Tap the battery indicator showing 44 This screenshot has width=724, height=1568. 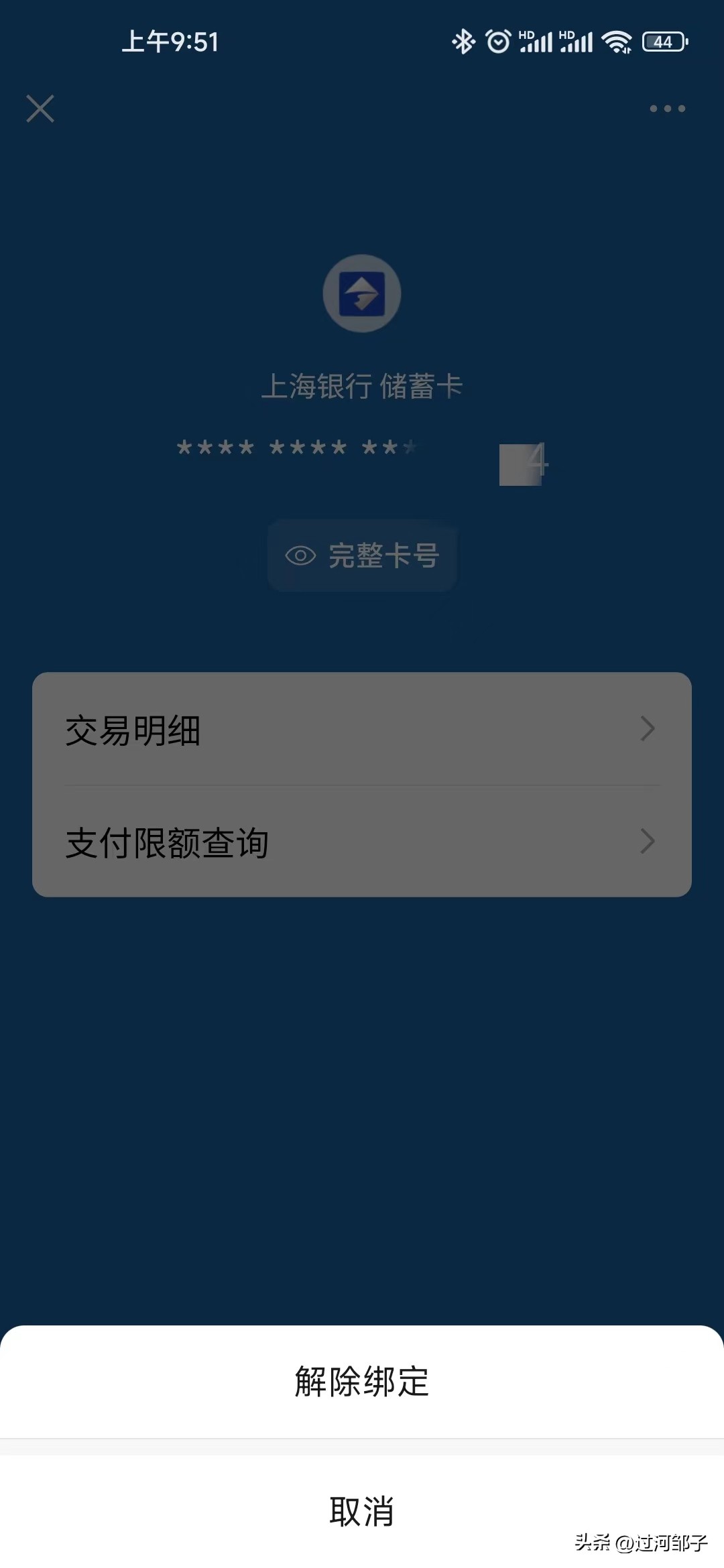[662, 42]
